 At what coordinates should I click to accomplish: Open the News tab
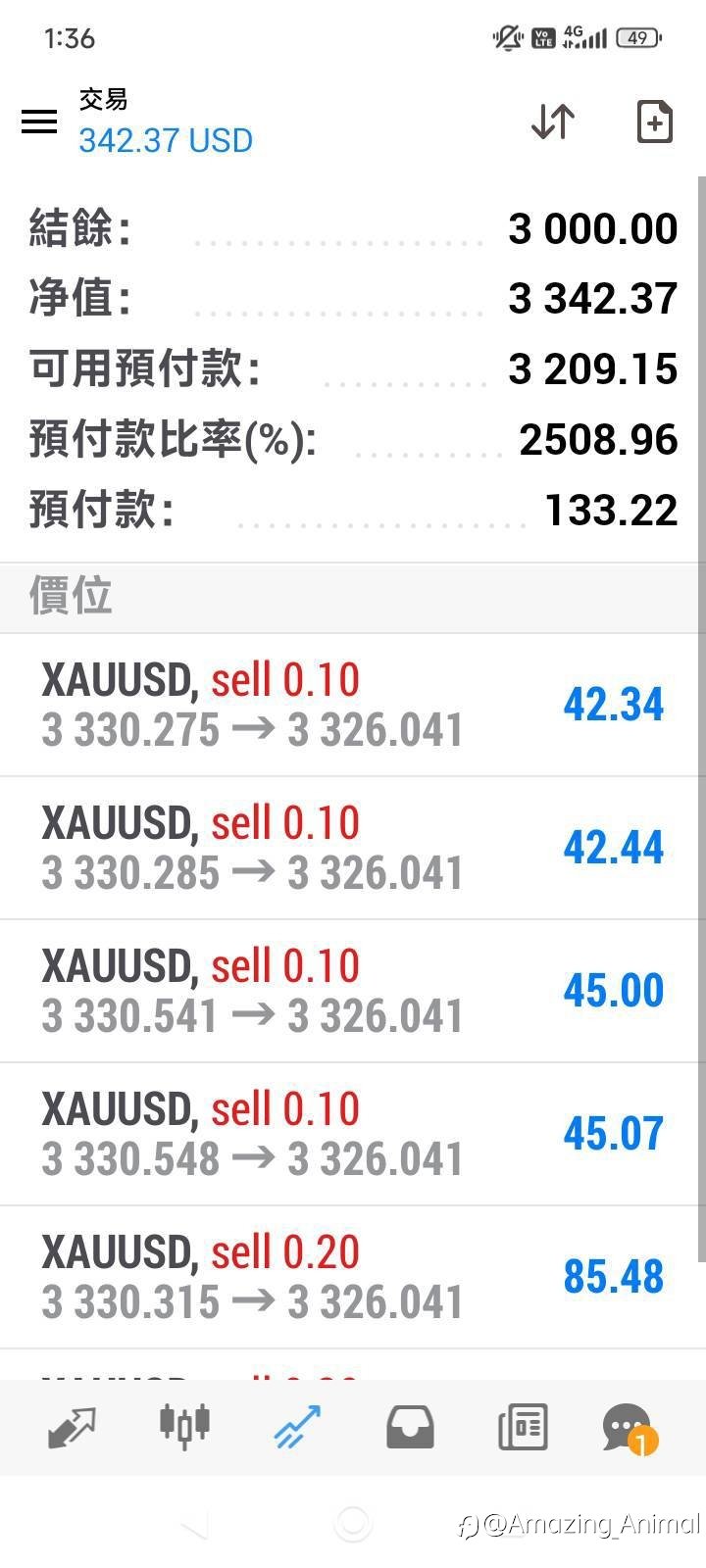[x=523, y=1427]
